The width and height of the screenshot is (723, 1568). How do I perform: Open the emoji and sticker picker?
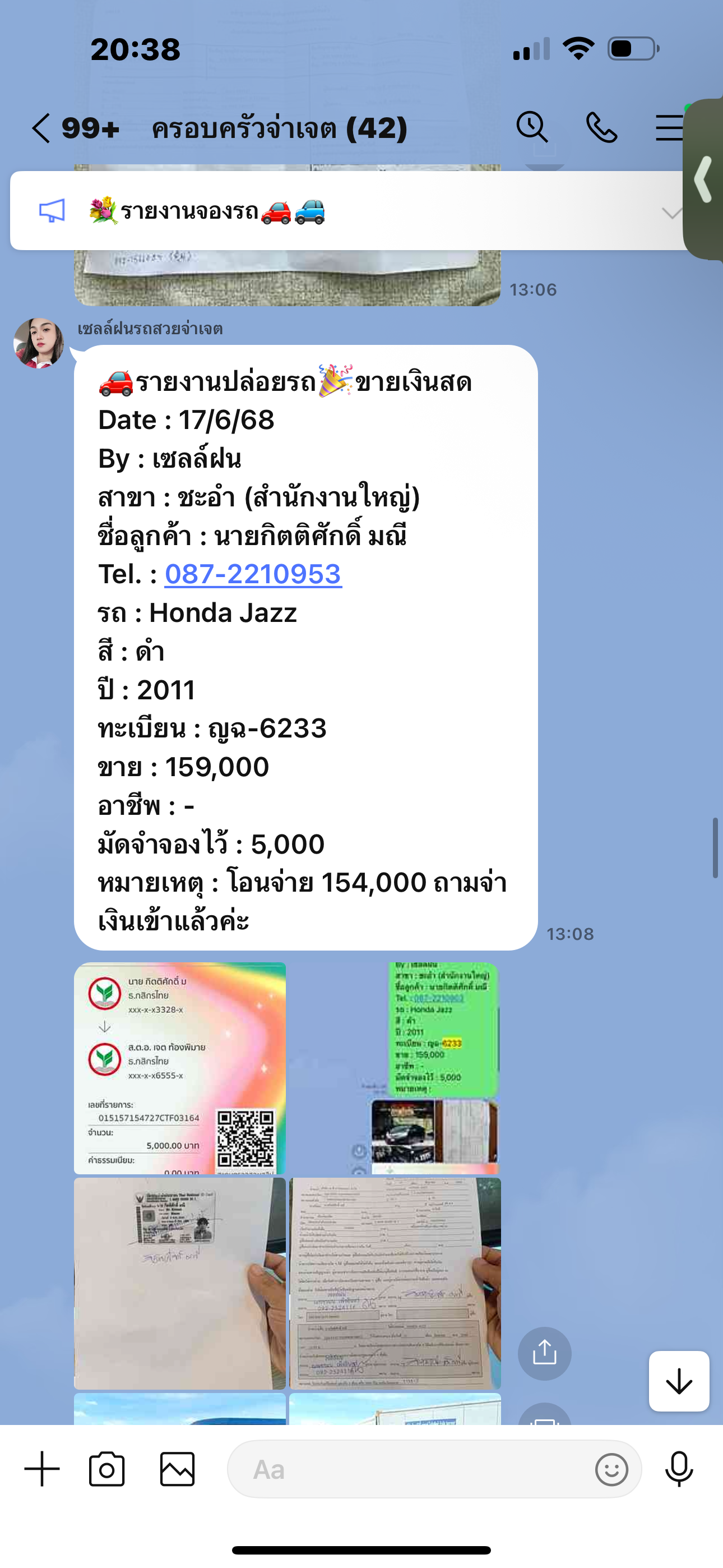[x=611, y=1469]
